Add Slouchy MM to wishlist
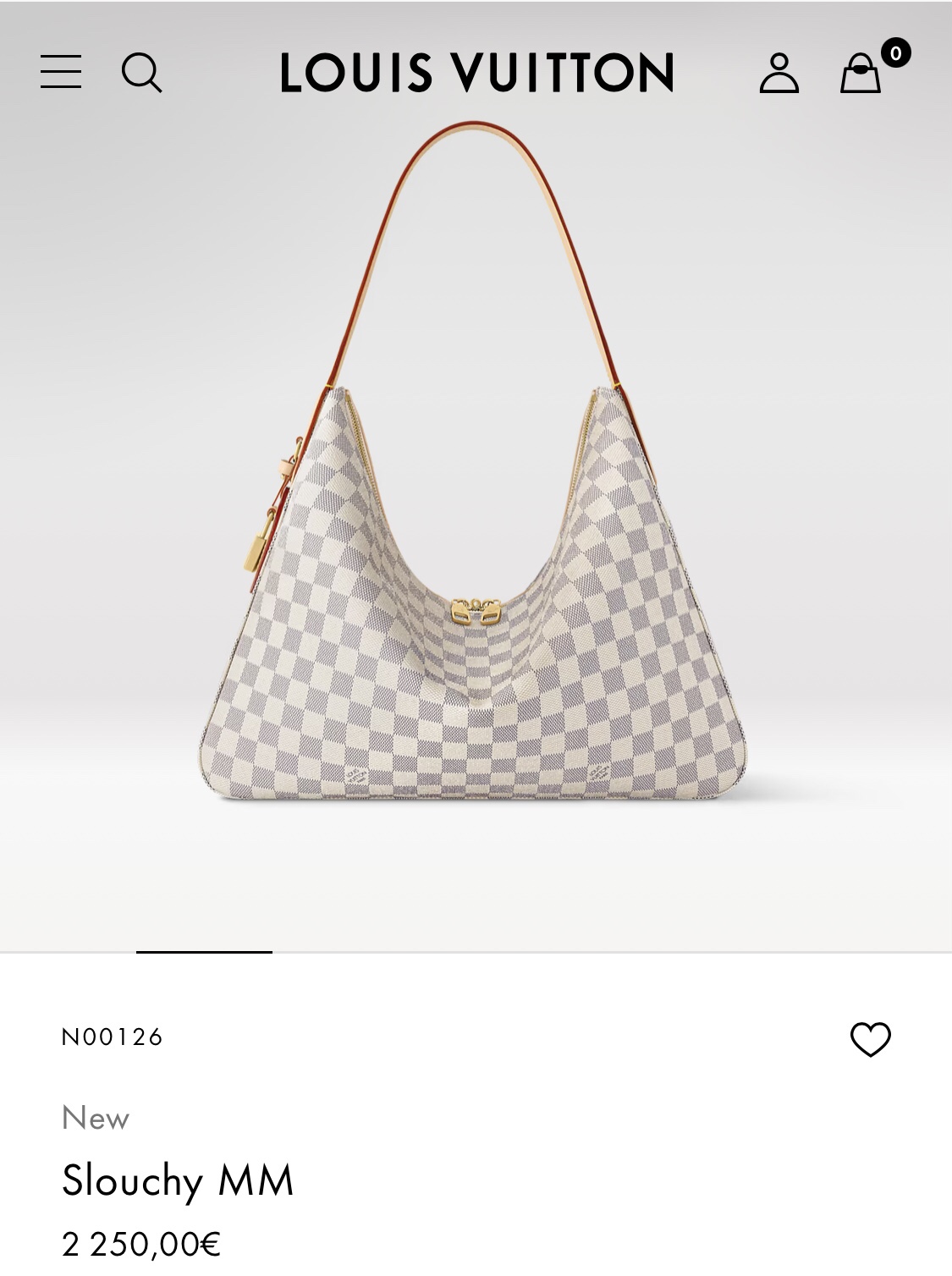952x1276 pixels. [870, 1039]
